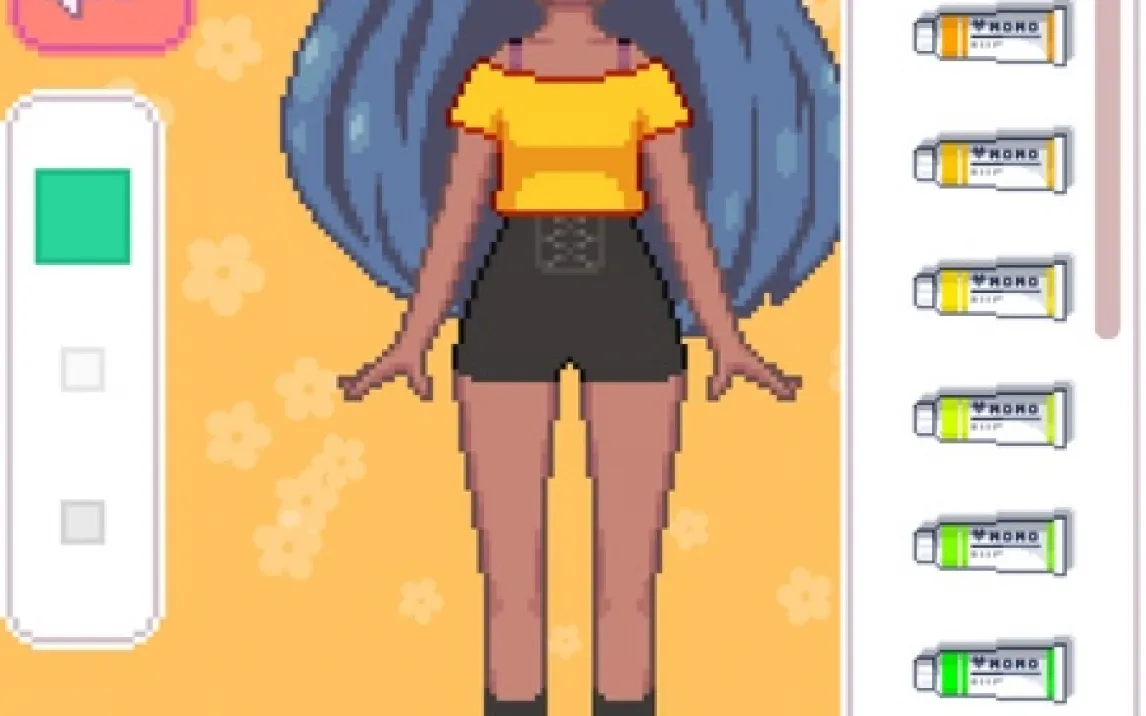This screenshot has width=1146, height=716.
Task: Pick the bright green paint tube
Action: [991, 671]
